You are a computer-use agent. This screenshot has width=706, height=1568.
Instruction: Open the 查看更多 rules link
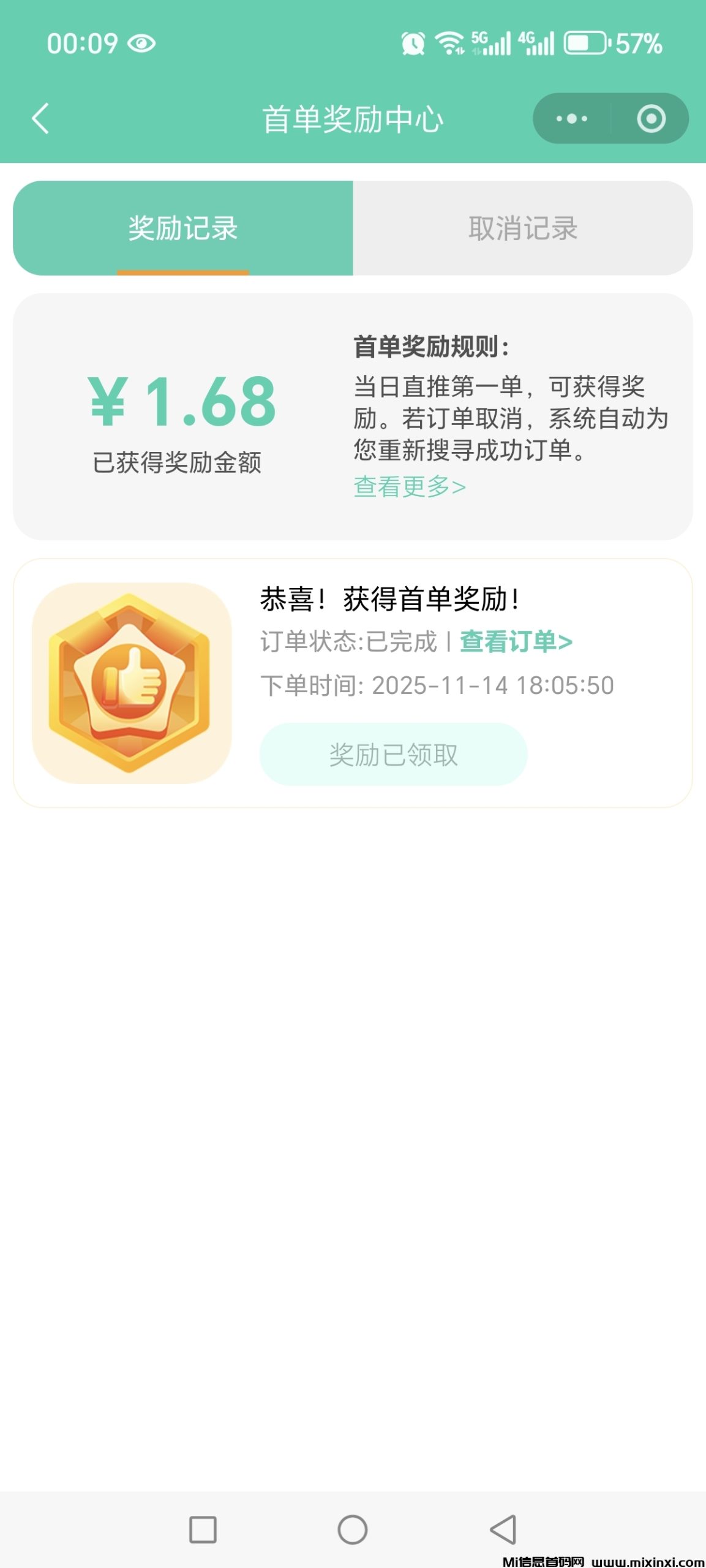click(x=409, y=485)
